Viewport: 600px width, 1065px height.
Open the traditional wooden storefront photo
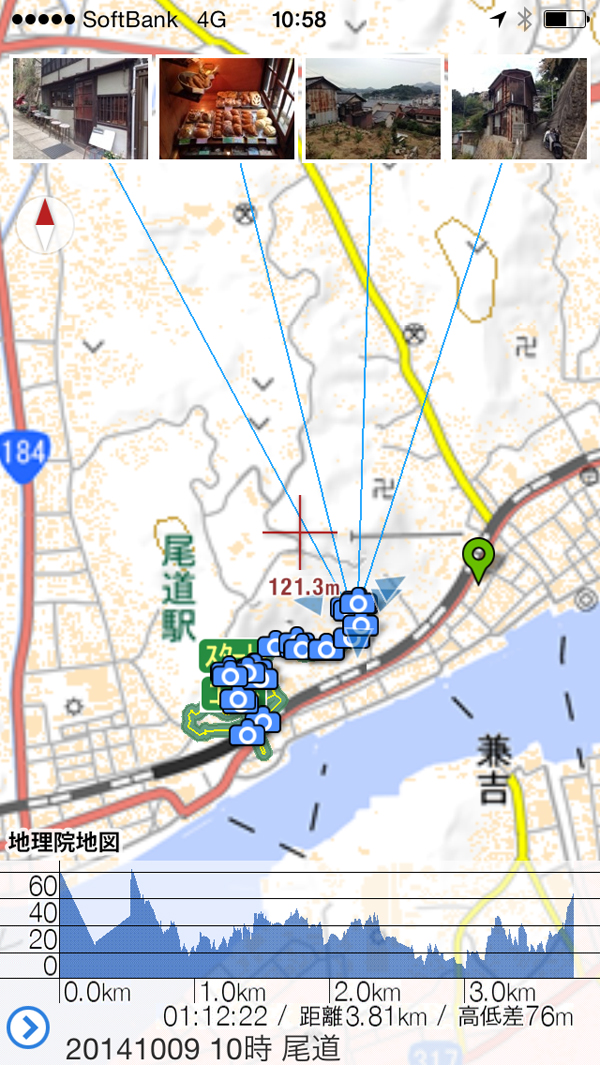pos(81,108)
